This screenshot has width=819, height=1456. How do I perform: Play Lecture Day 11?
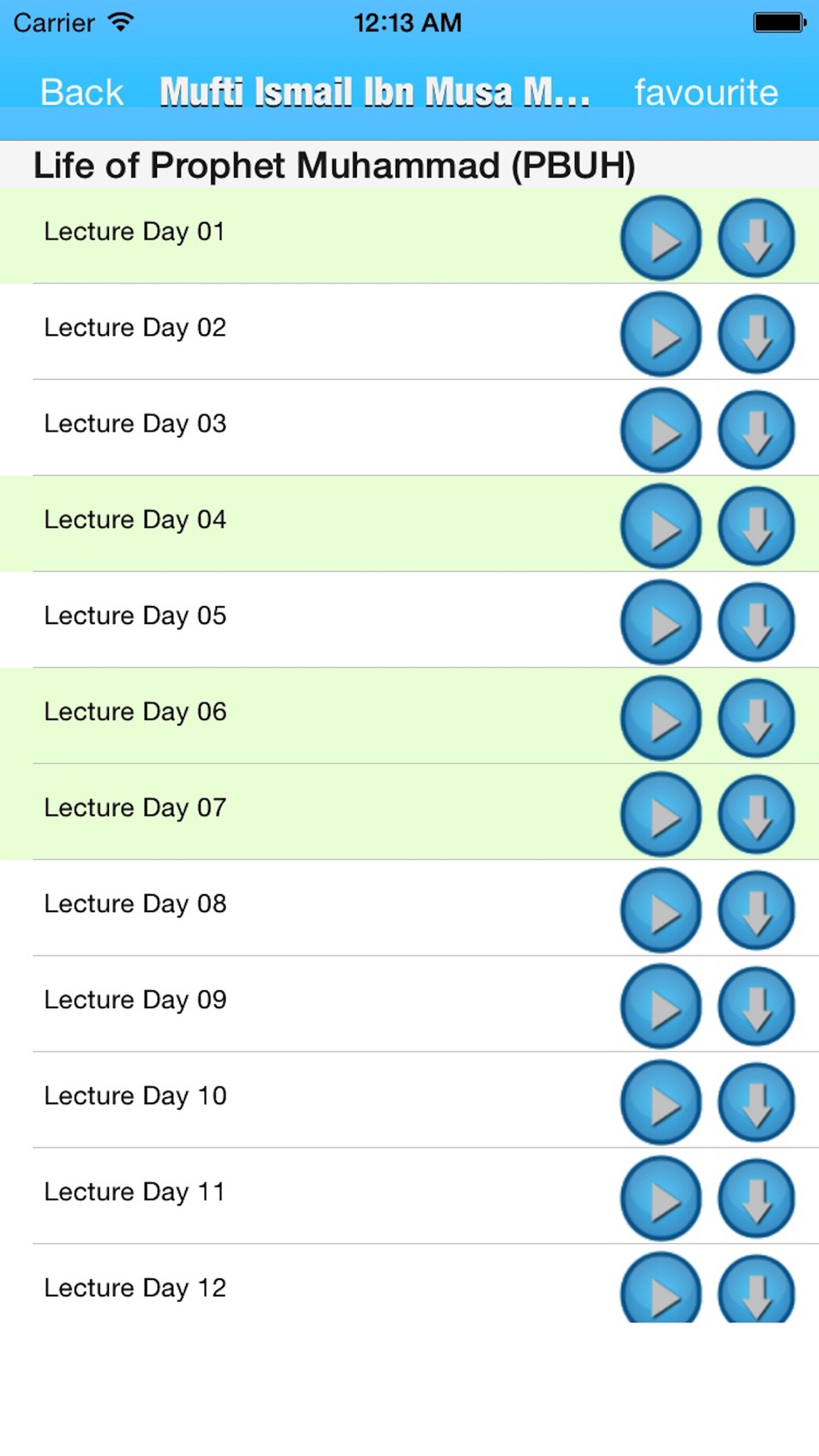point(661,1198)
